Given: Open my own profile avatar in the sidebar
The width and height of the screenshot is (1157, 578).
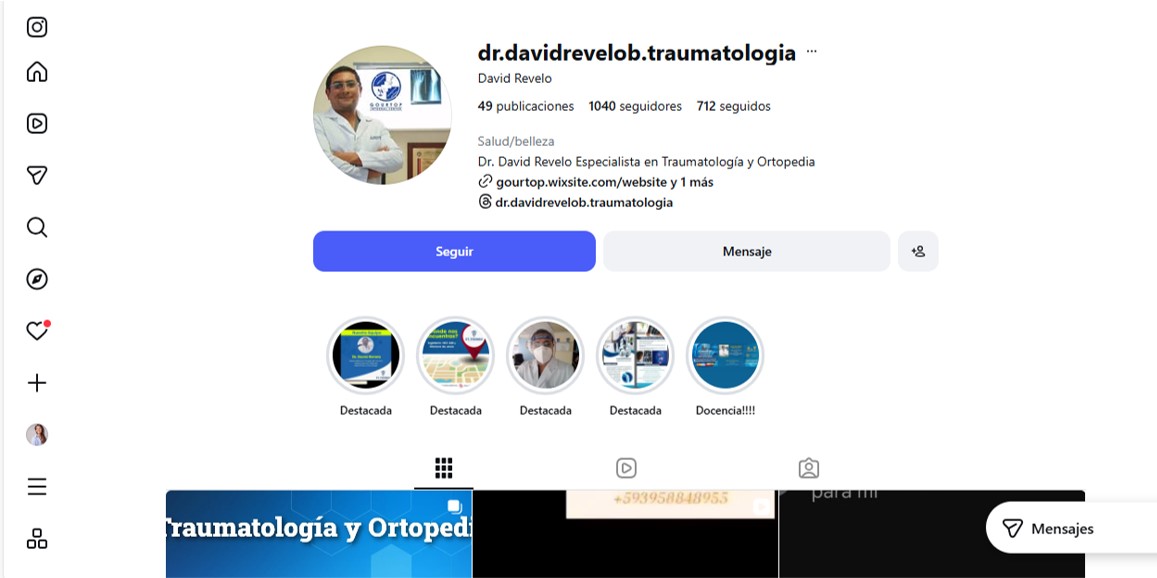Looking at the screenshot, I should (x=37, y=435).
